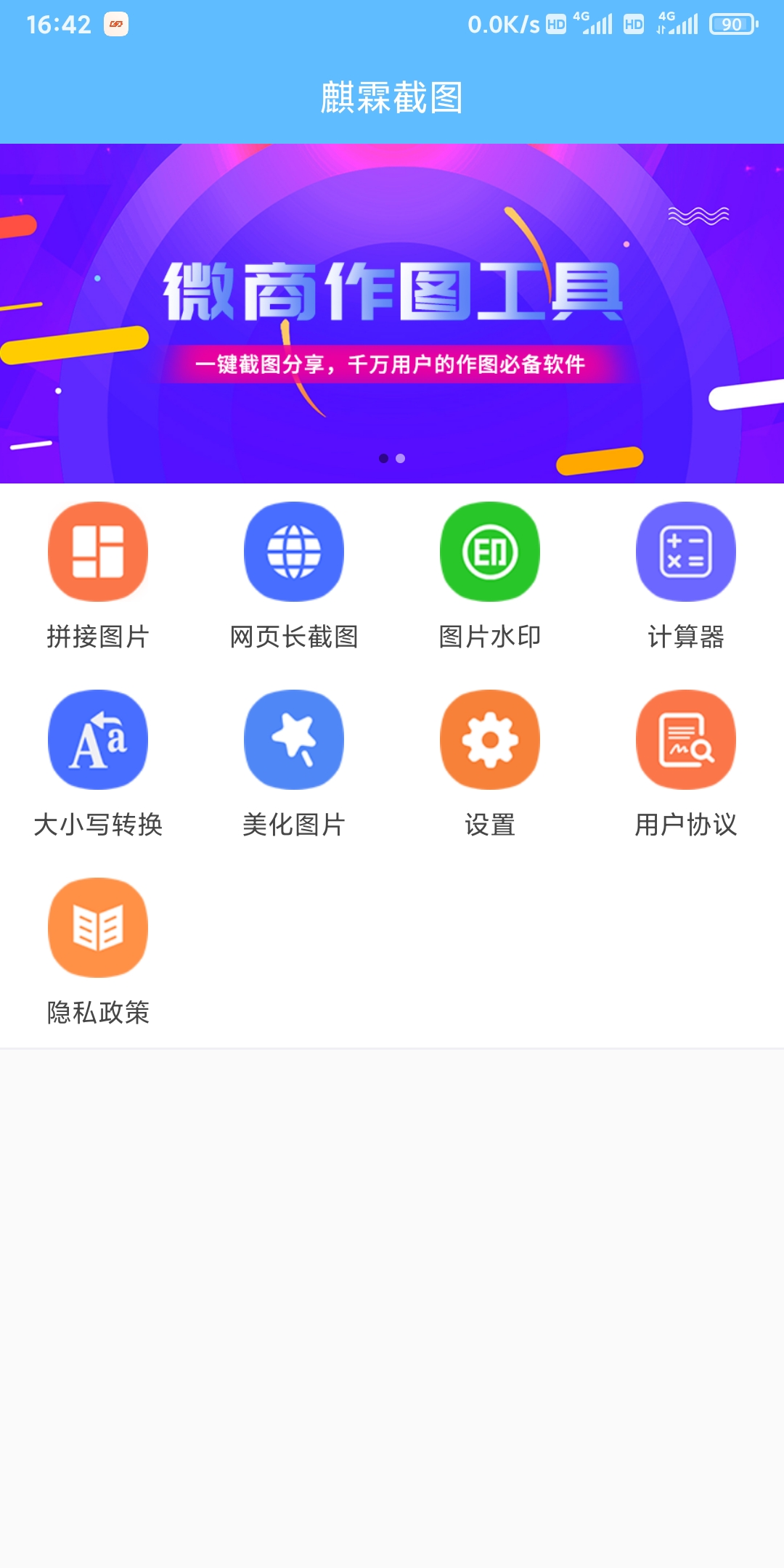This screenshot has width=784, height=1568.
Task: Open the 设置 settings gear
Action: pos(490,739)
